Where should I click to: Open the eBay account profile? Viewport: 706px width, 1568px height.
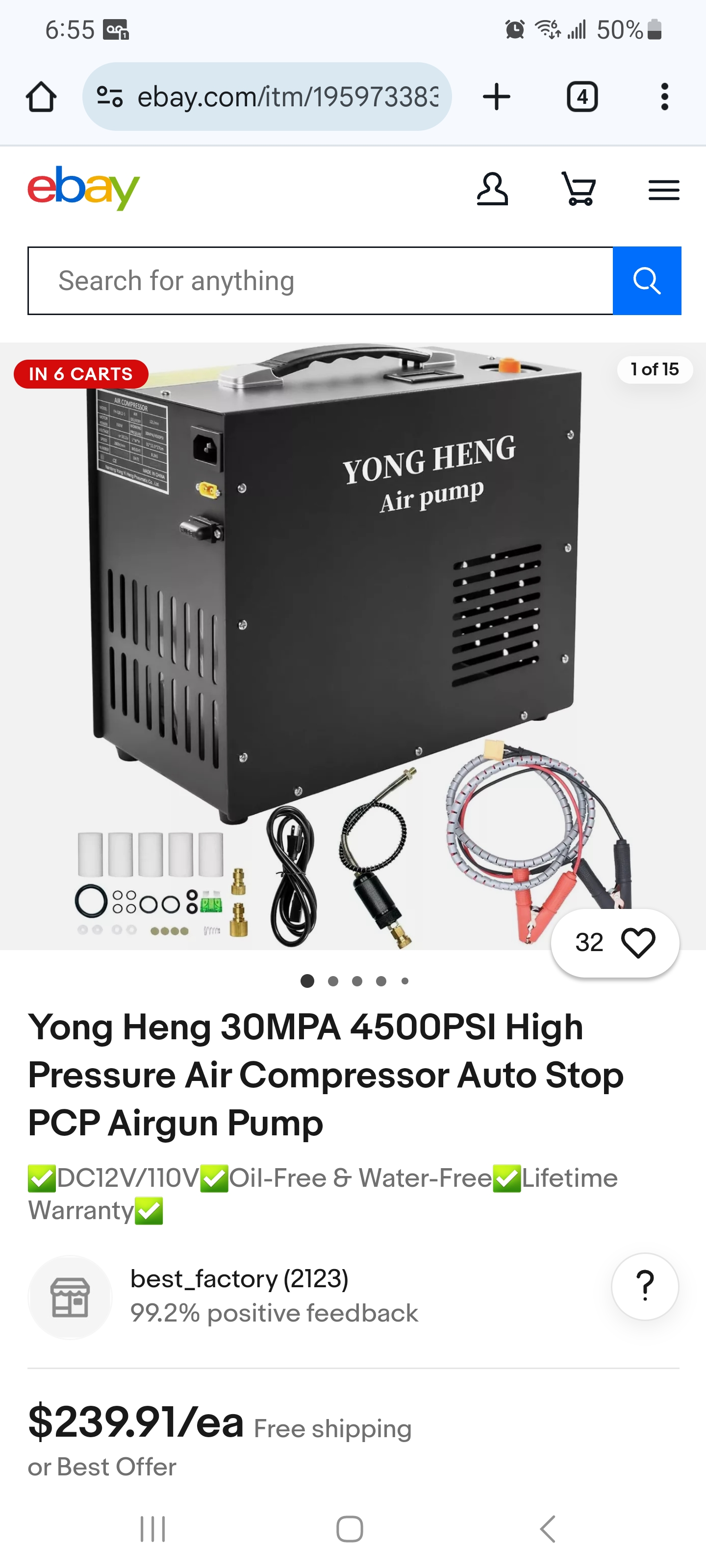(x=492, y=189)
